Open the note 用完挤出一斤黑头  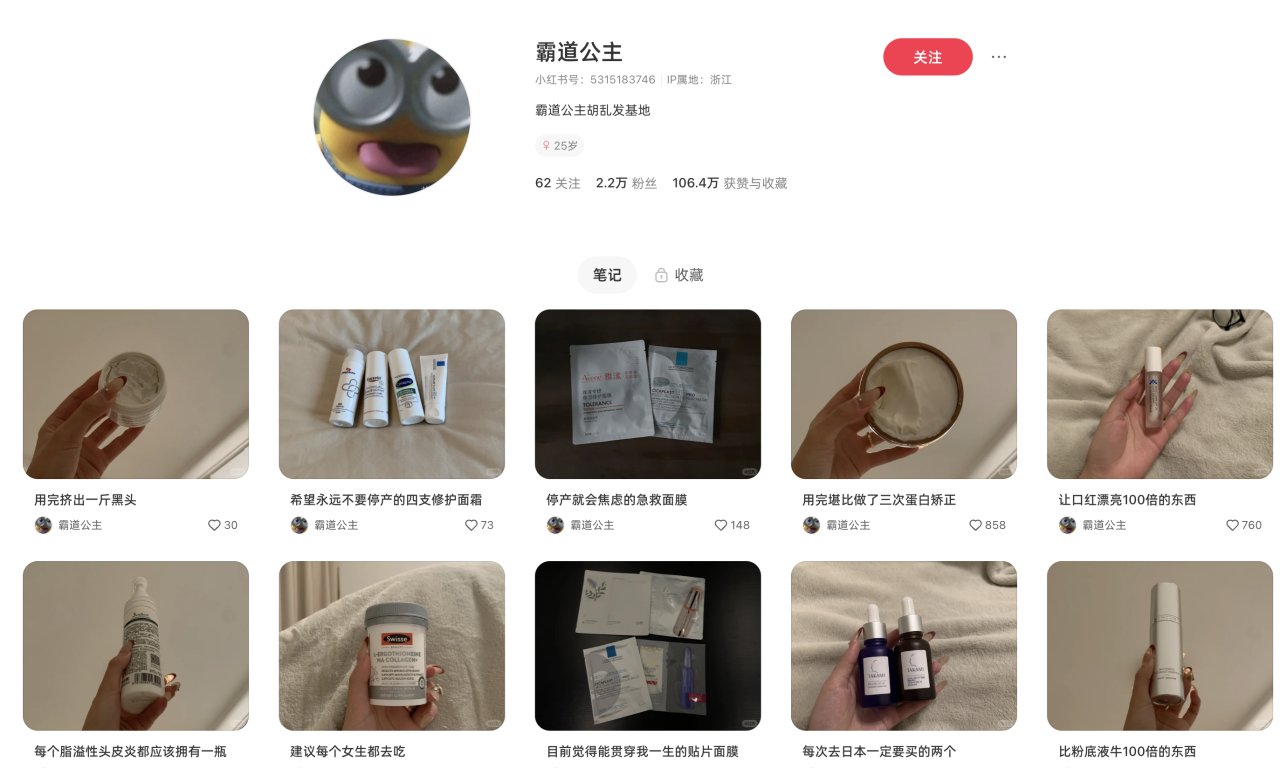pos(136,394)
